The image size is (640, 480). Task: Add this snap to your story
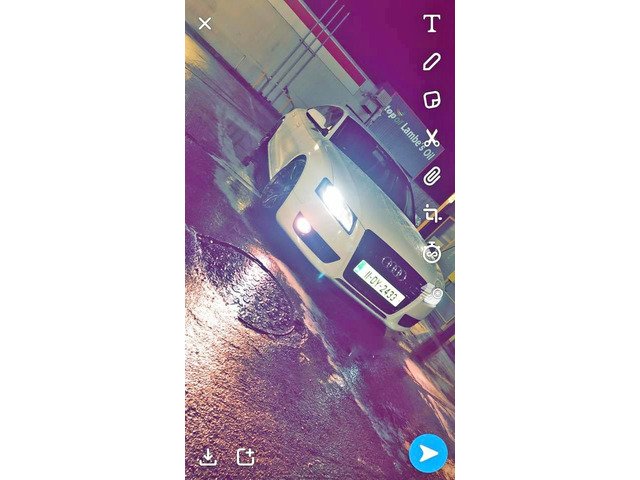[x=245, y=456]
